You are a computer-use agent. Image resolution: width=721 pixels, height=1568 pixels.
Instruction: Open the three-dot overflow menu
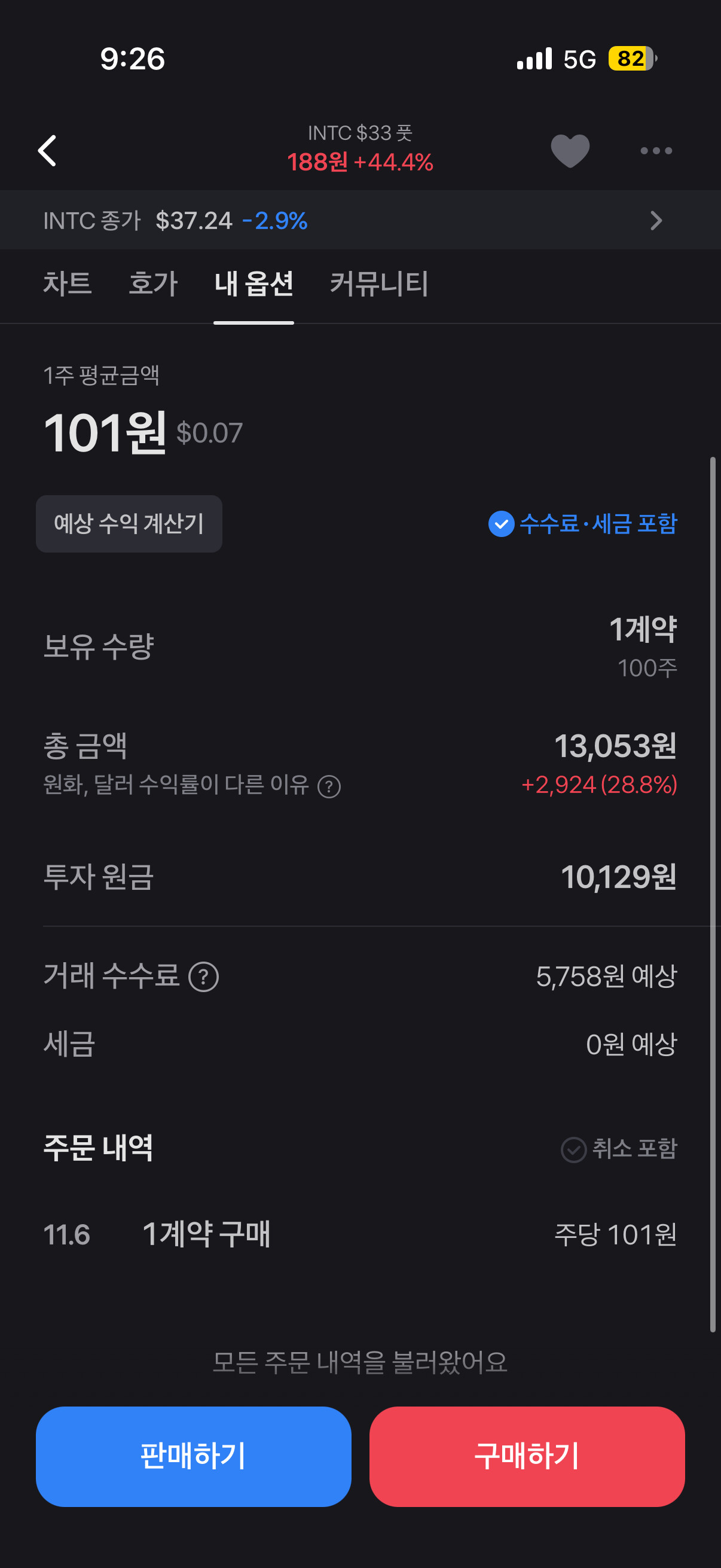click(x=656, y=150)
